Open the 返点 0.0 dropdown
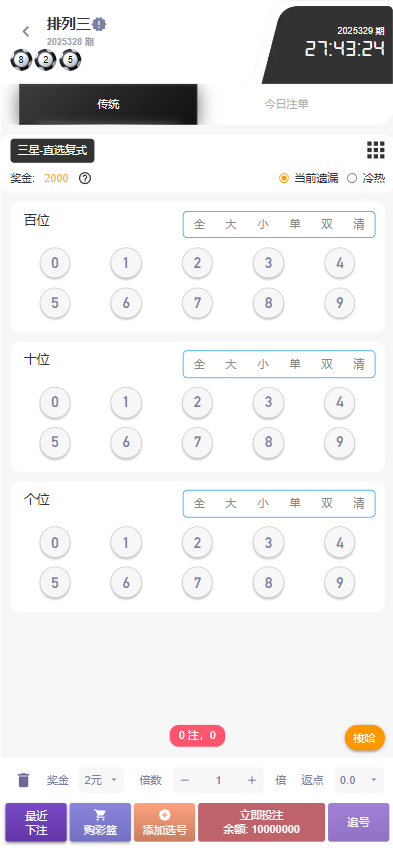 tap(359, 780)
